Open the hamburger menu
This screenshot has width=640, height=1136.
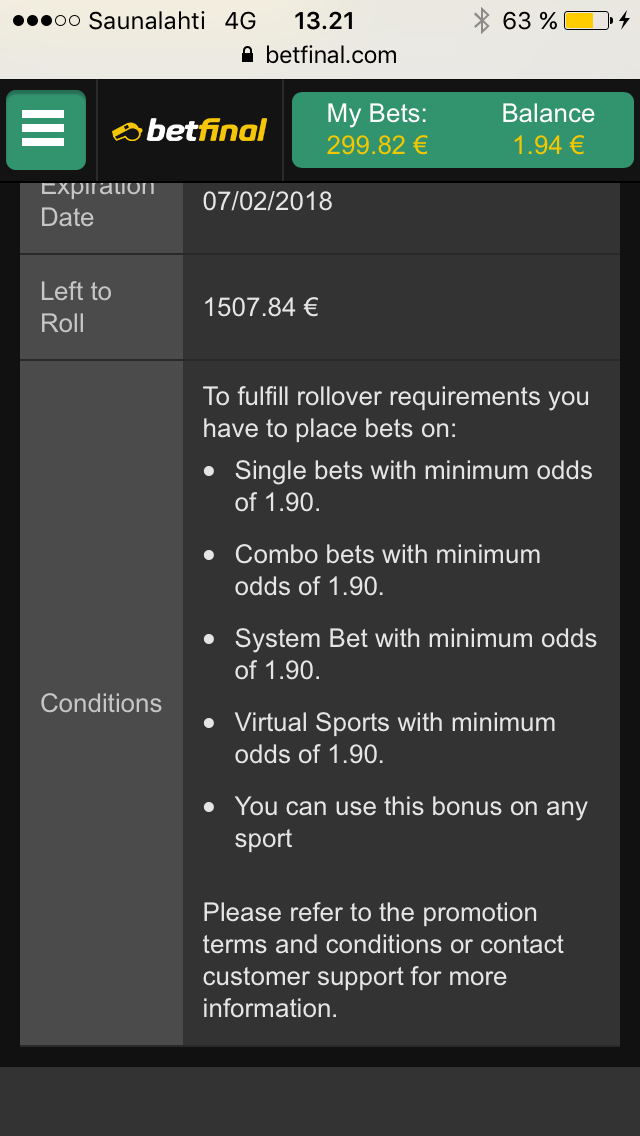pyautogui.click(x=45, y=129)
